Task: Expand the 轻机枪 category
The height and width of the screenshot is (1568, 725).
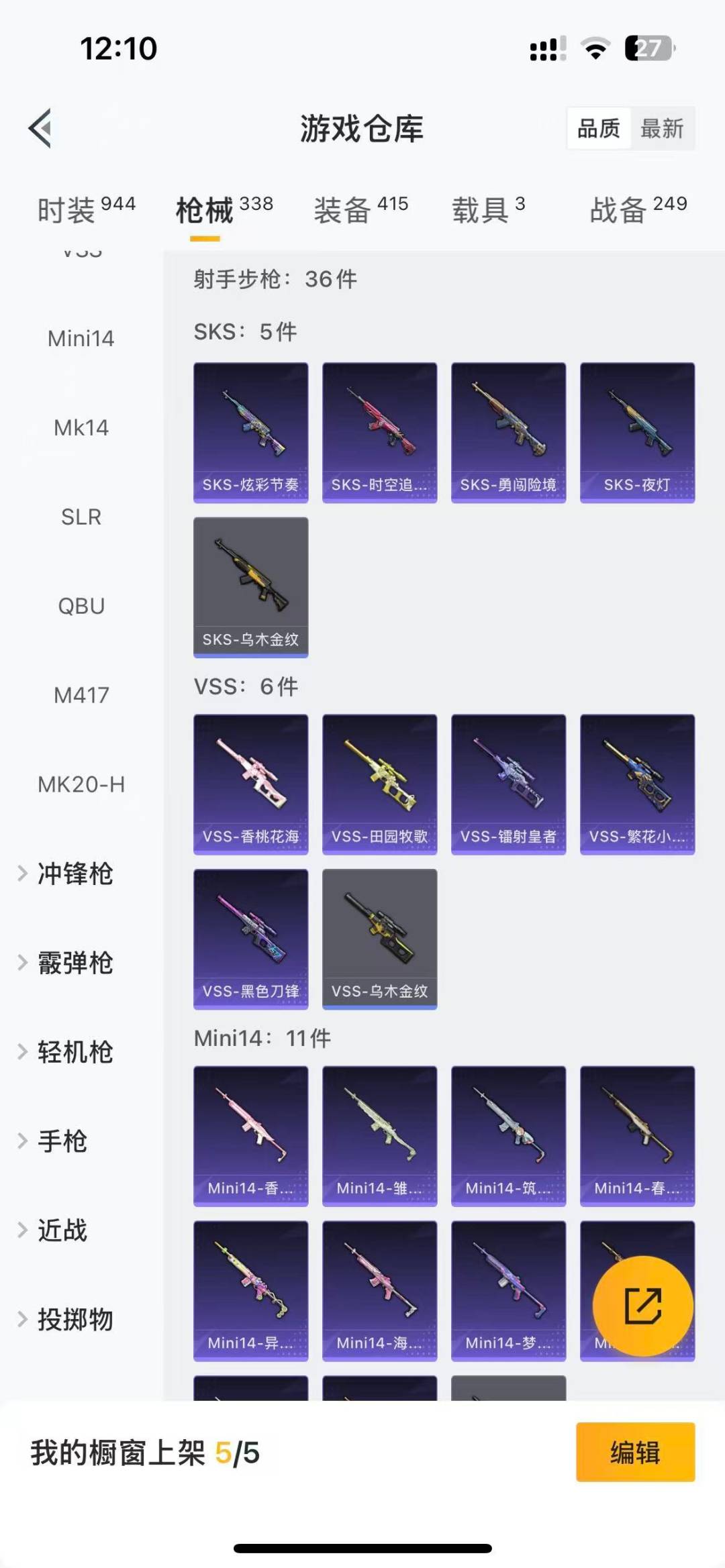Action: [74, 1052]
